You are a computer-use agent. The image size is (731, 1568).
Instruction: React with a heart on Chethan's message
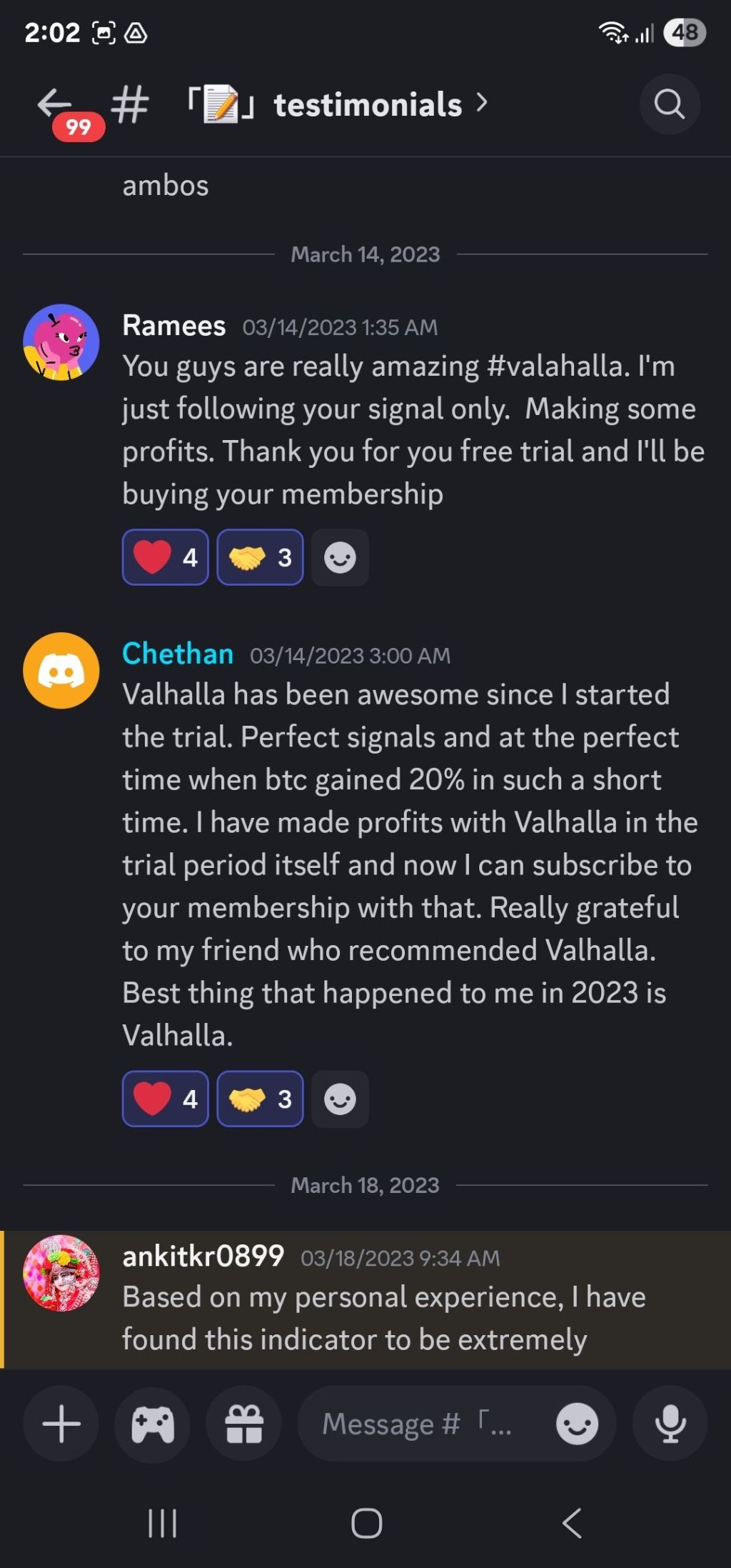pos(166,1099)
